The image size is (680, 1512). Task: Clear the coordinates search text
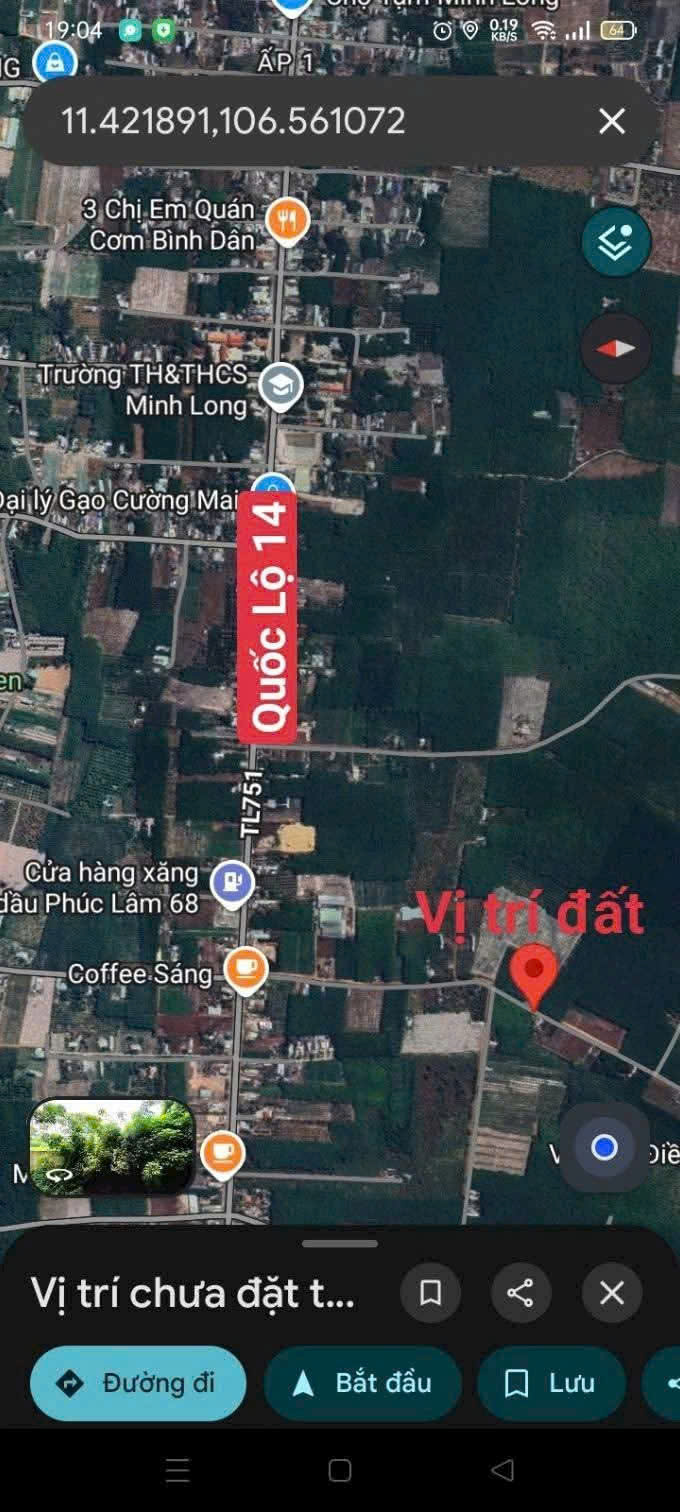611,122
